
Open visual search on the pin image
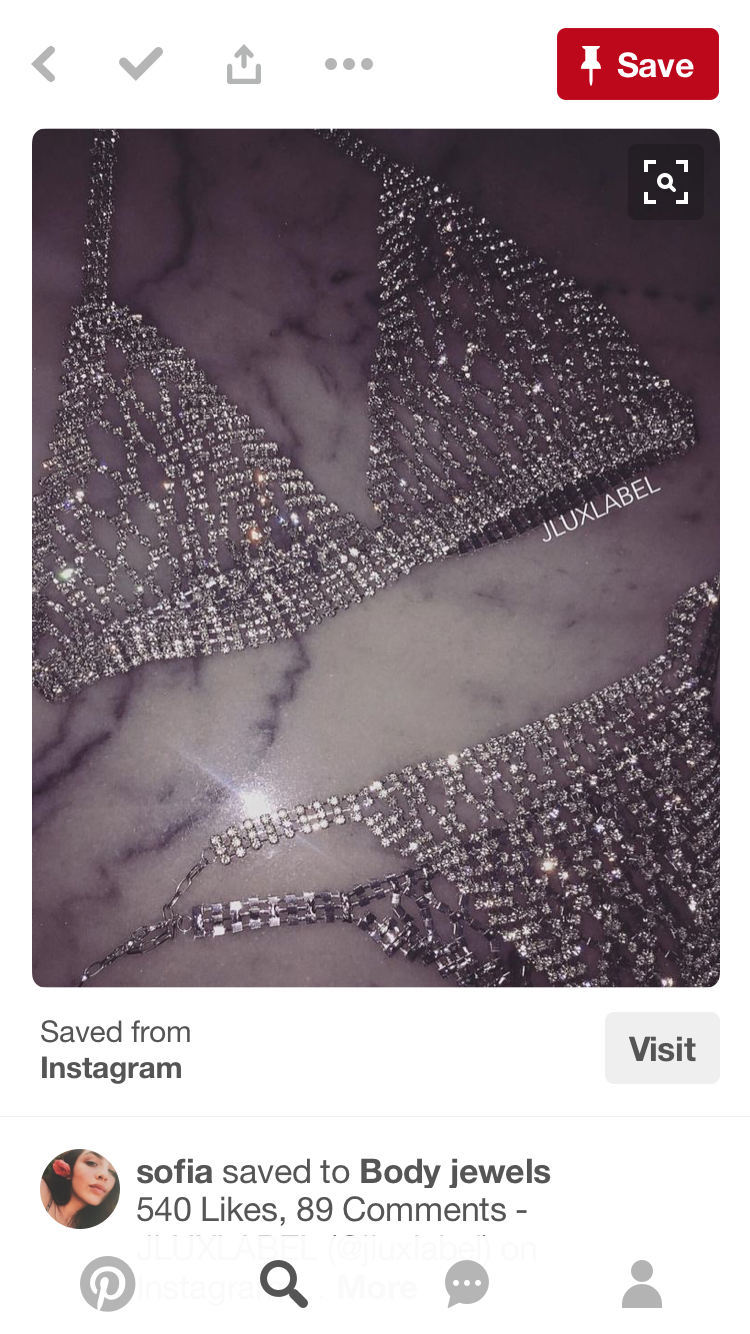tap(666, 182)
